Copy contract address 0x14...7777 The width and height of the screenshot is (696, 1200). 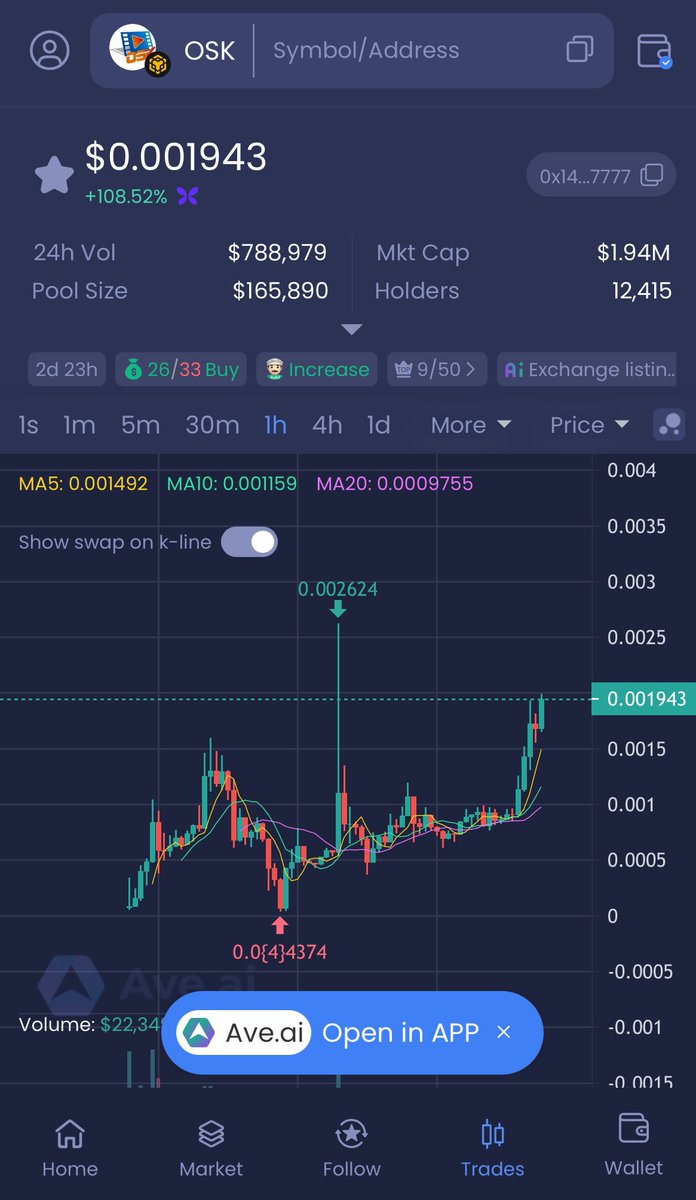(x=601, y=176)
